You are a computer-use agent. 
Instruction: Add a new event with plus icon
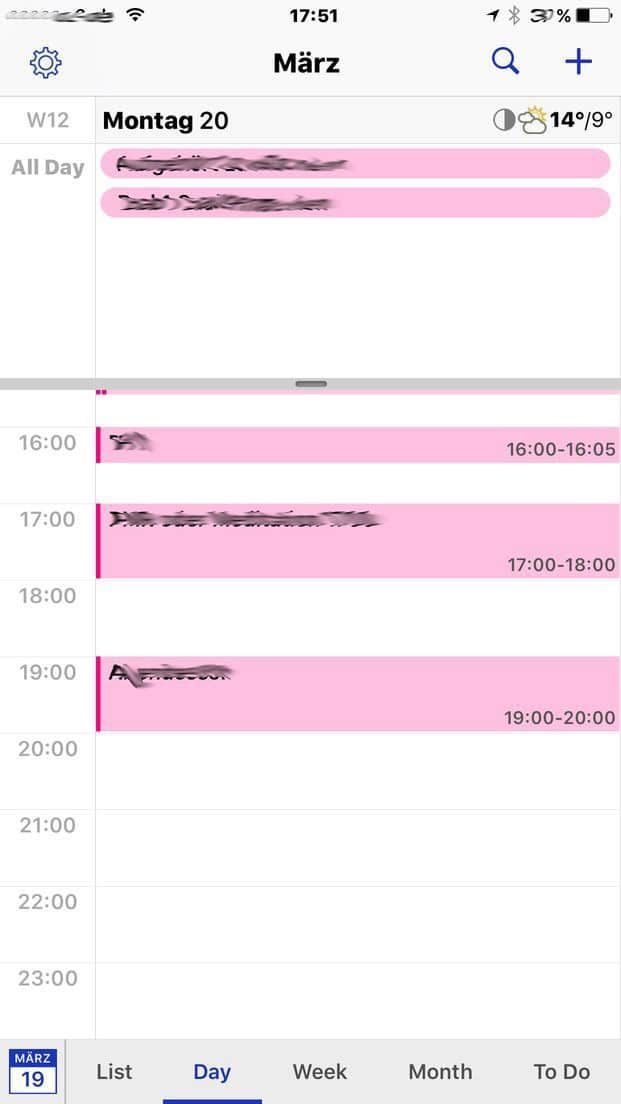point(578,62)
